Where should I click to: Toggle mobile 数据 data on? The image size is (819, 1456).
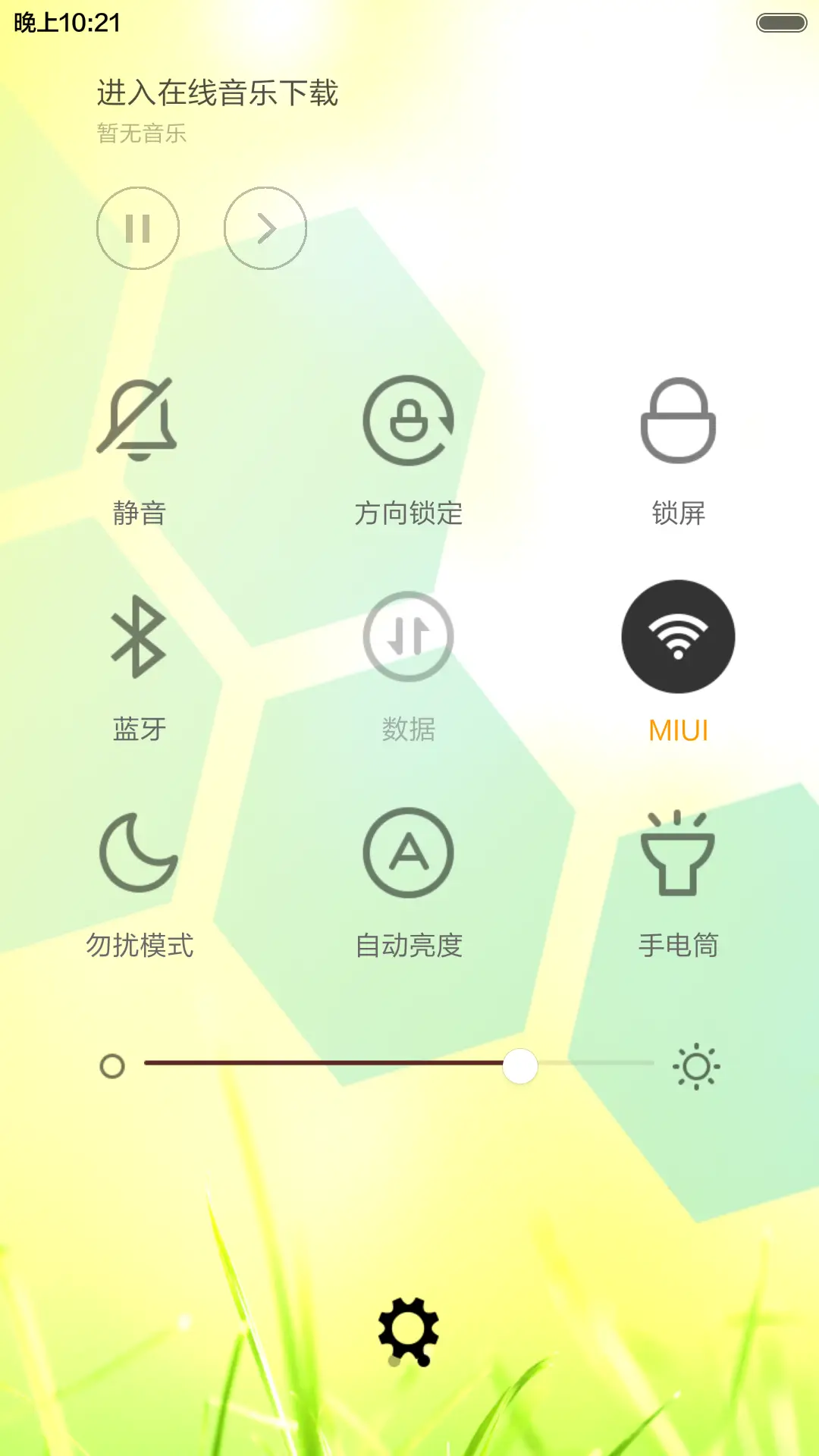click(409, 637)
